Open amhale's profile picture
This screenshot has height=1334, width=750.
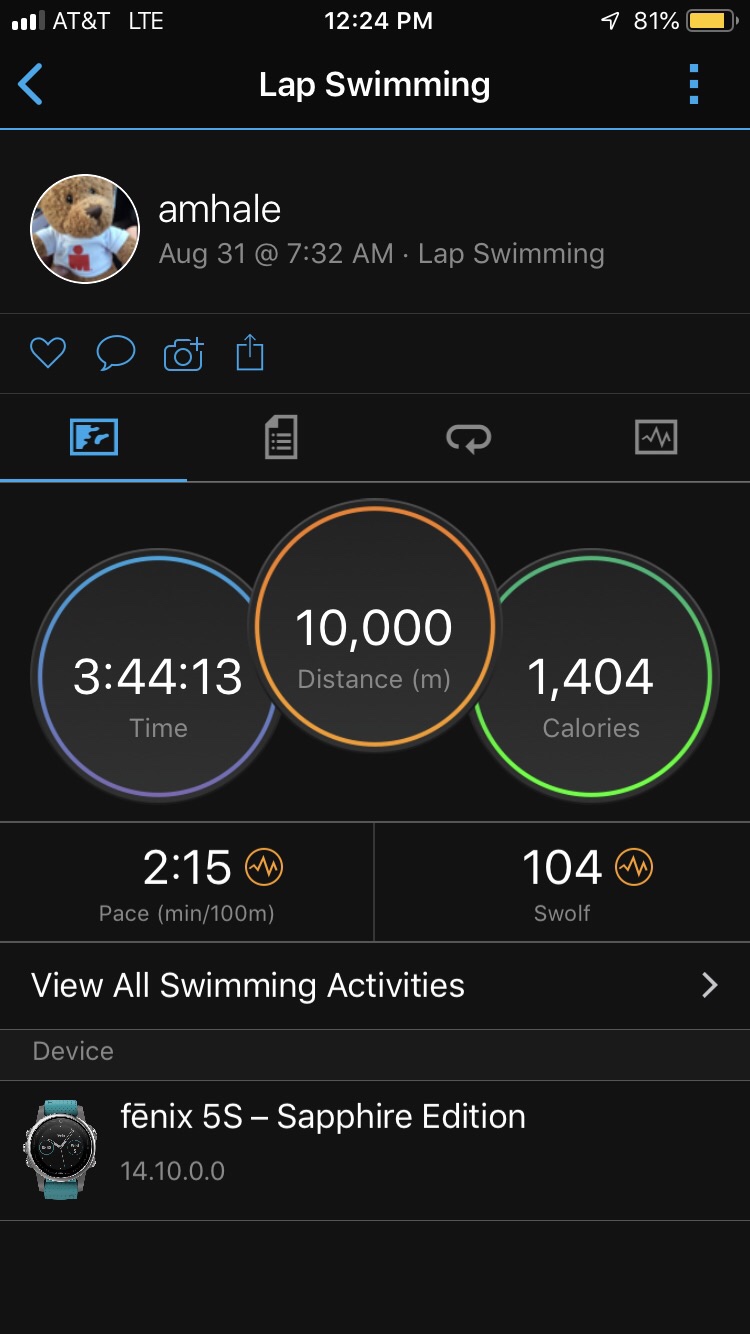(85, 228)
